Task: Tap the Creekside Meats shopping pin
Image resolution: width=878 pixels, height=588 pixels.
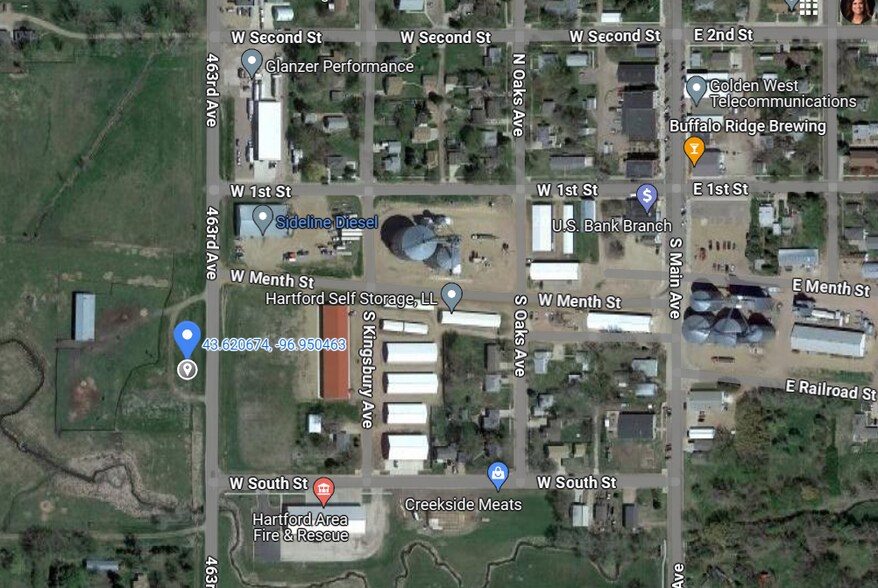Action: coord(497,475)
